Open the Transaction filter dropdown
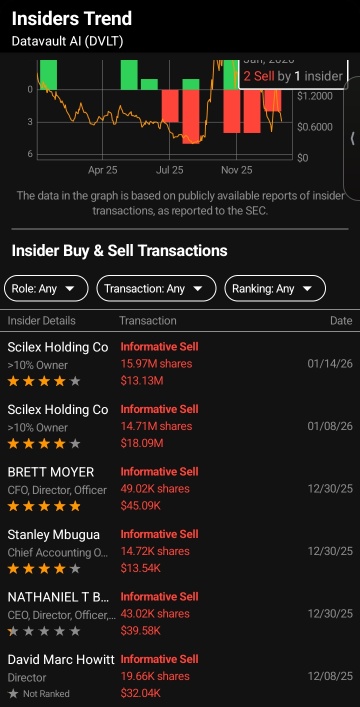360x707 pixels. [x=156, y=288]
